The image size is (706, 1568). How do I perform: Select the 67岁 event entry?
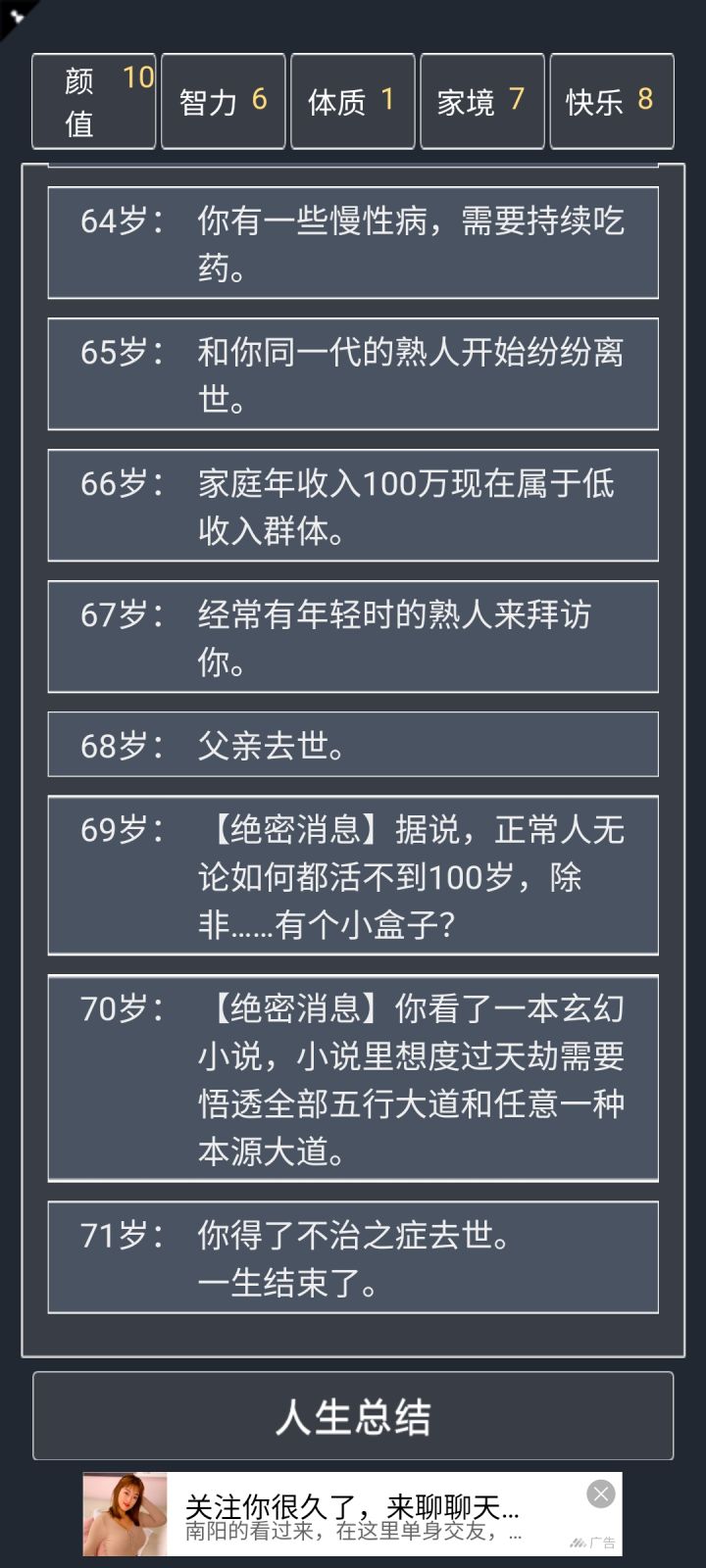(353, 636)
